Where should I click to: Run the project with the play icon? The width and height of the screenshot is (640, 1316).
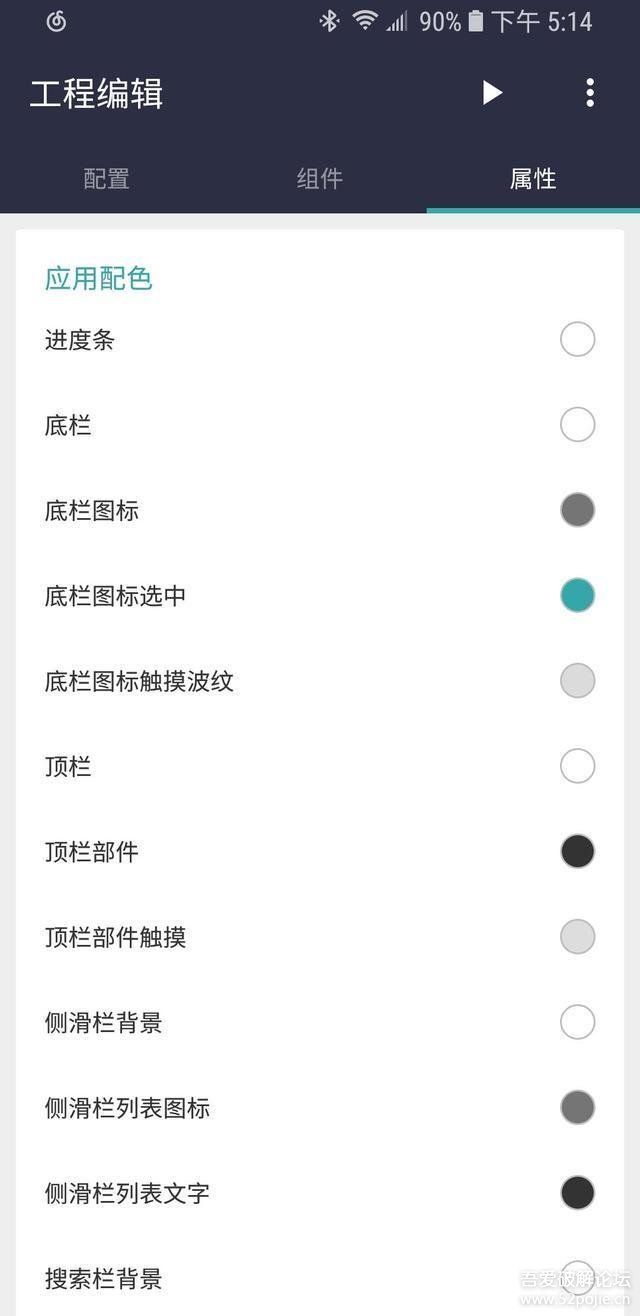pos(492,93)
